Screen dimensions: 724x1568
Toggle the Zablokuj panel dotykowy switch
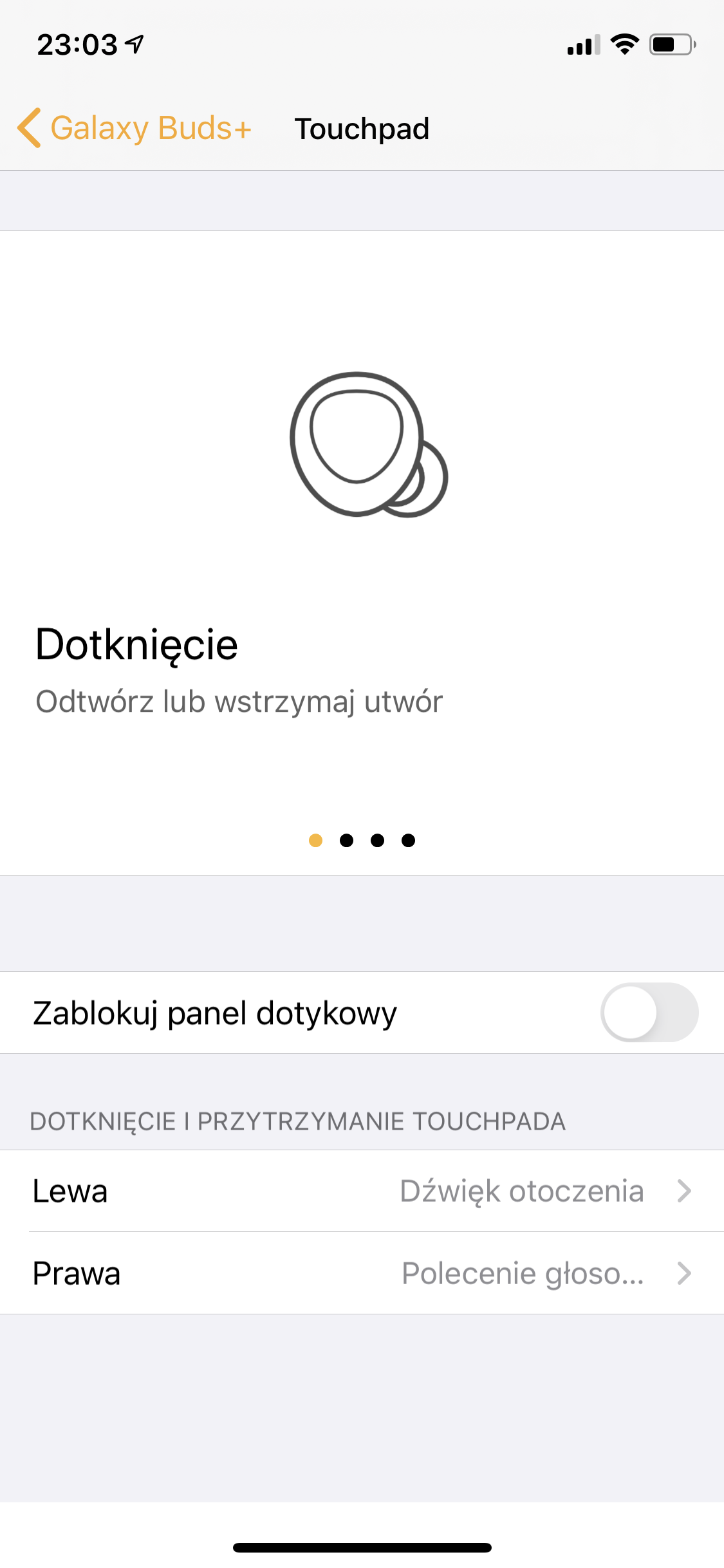(x=649, y=1013)
